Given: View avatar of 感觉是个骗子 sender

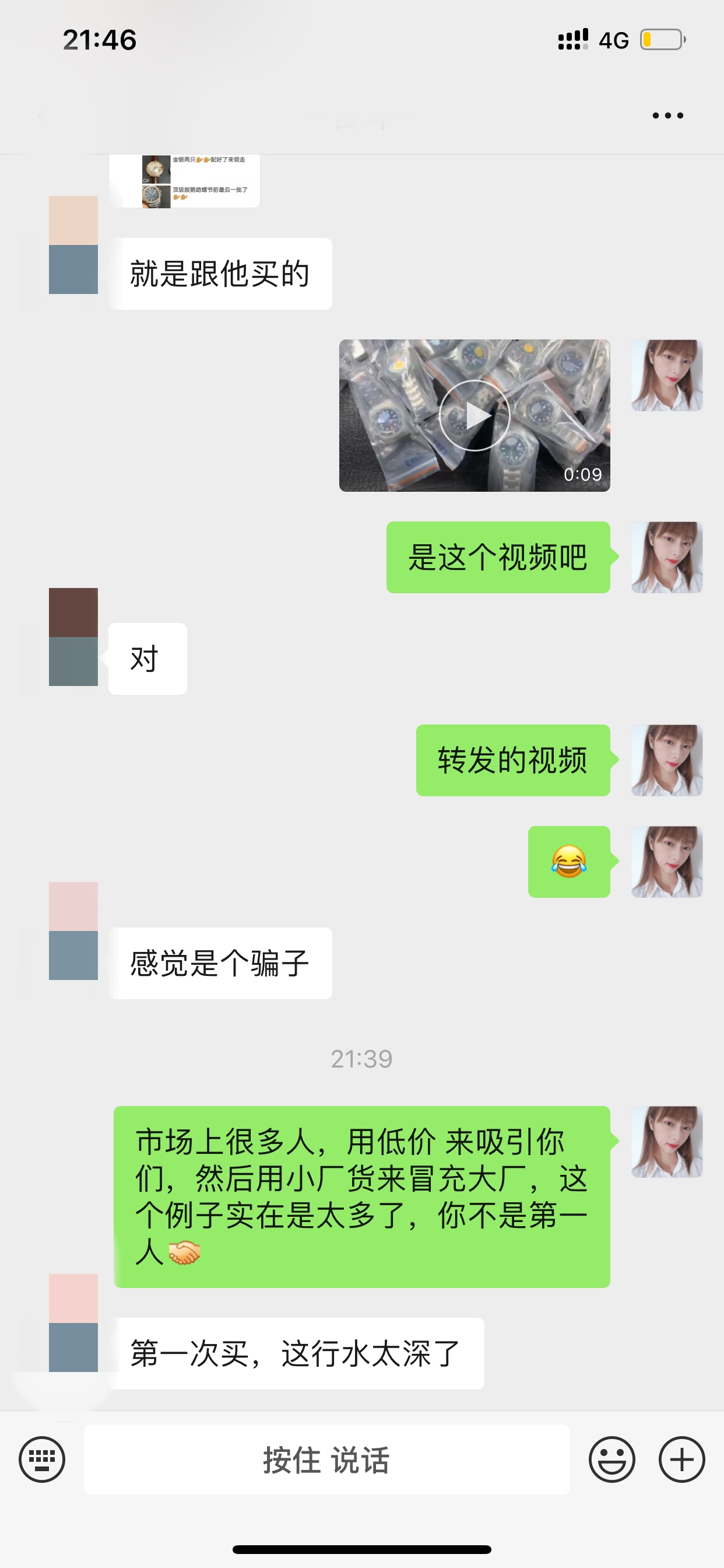Looking at the screenshot, I should pos(73,930).
